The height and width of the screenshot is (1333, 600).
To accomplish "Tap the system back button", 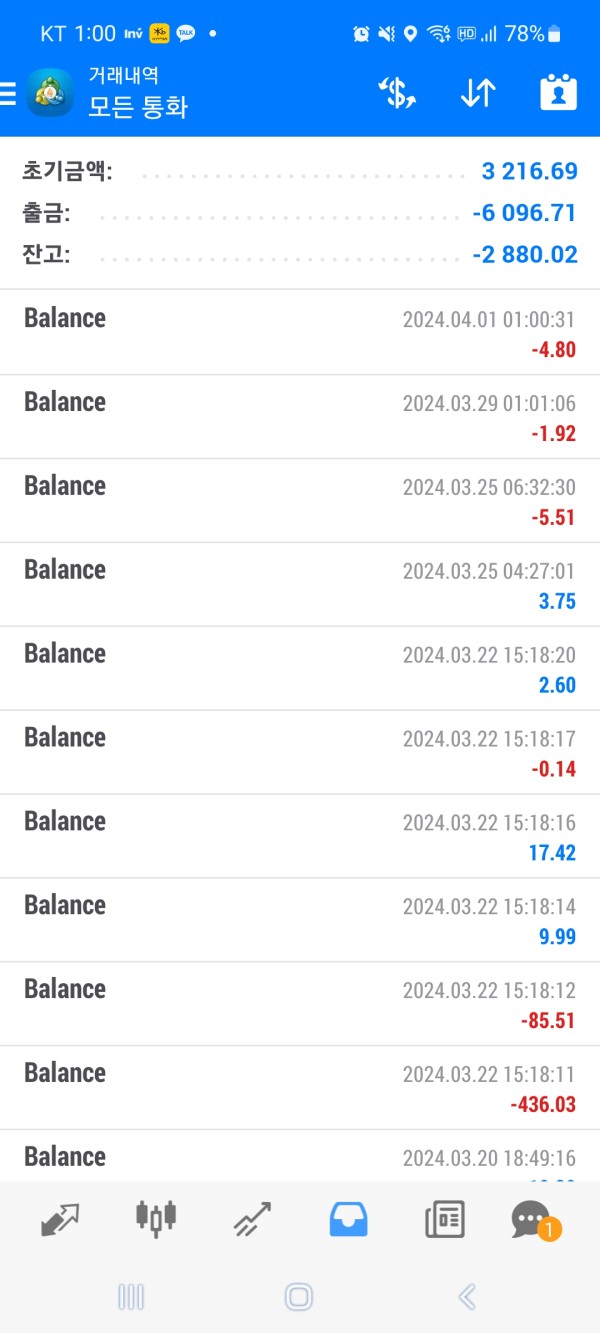I will [466, 1297].
